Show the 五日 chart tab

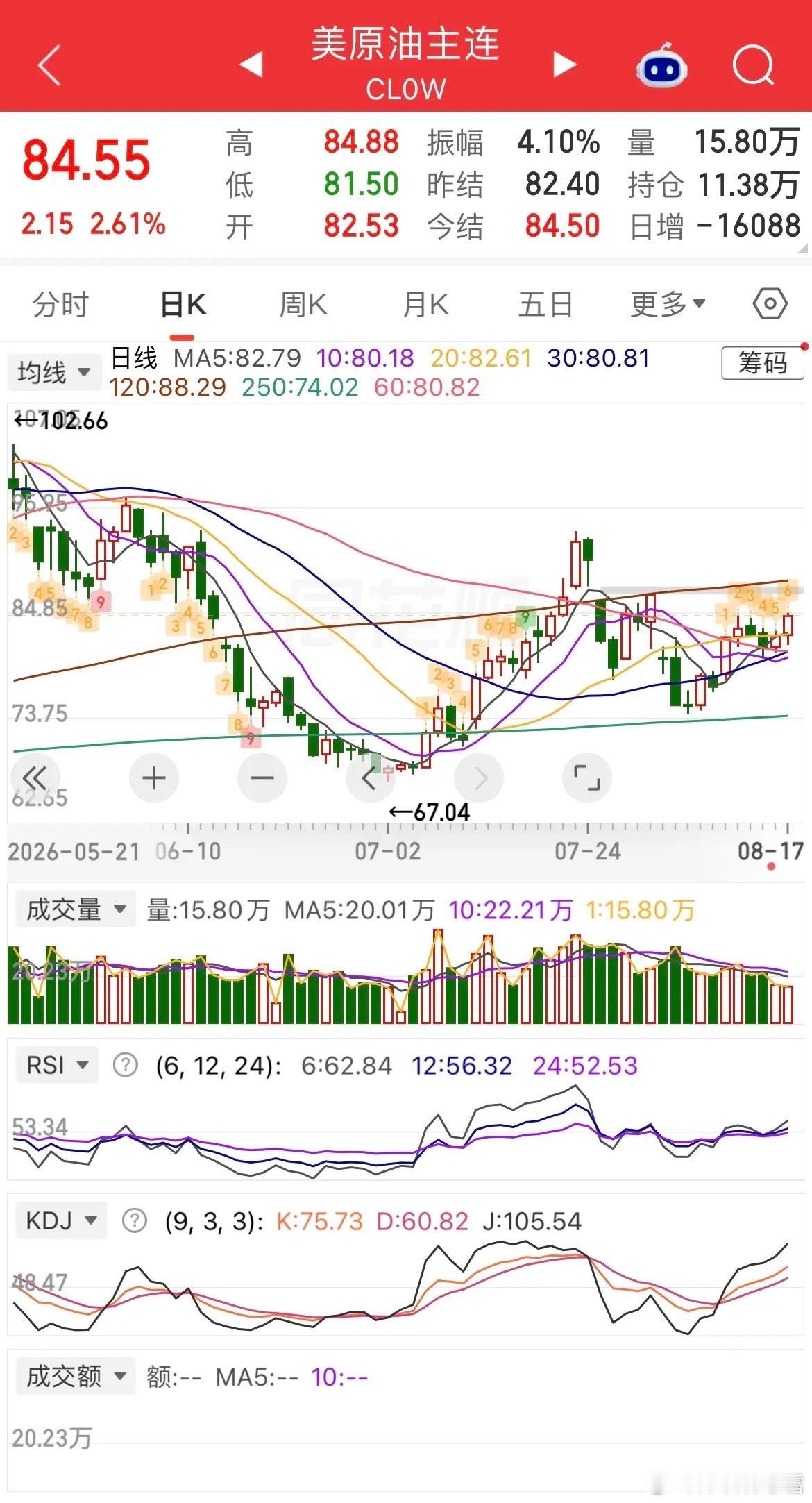coord(545,304)
